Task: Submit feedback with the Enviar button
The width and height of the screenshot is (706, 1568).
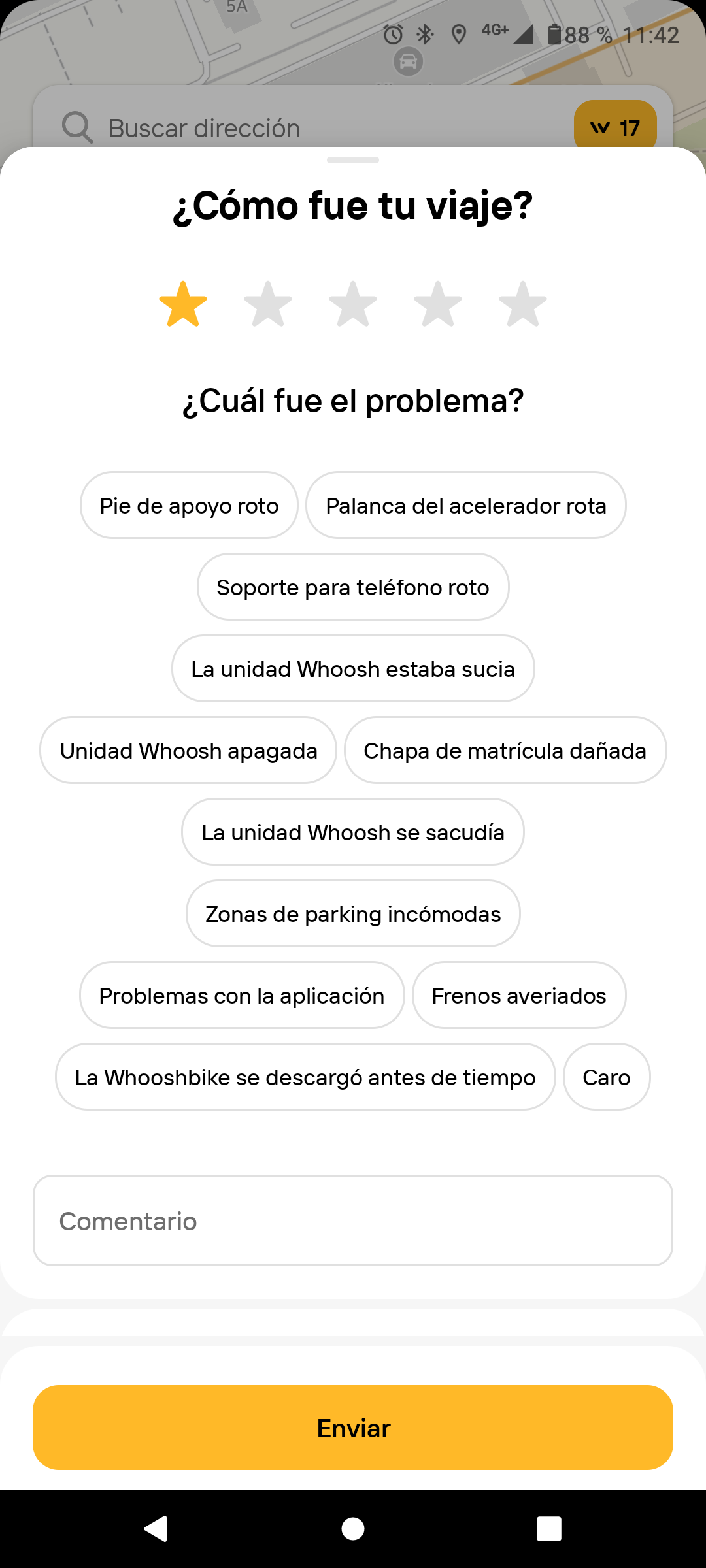Action: [x=353, y=1428]
